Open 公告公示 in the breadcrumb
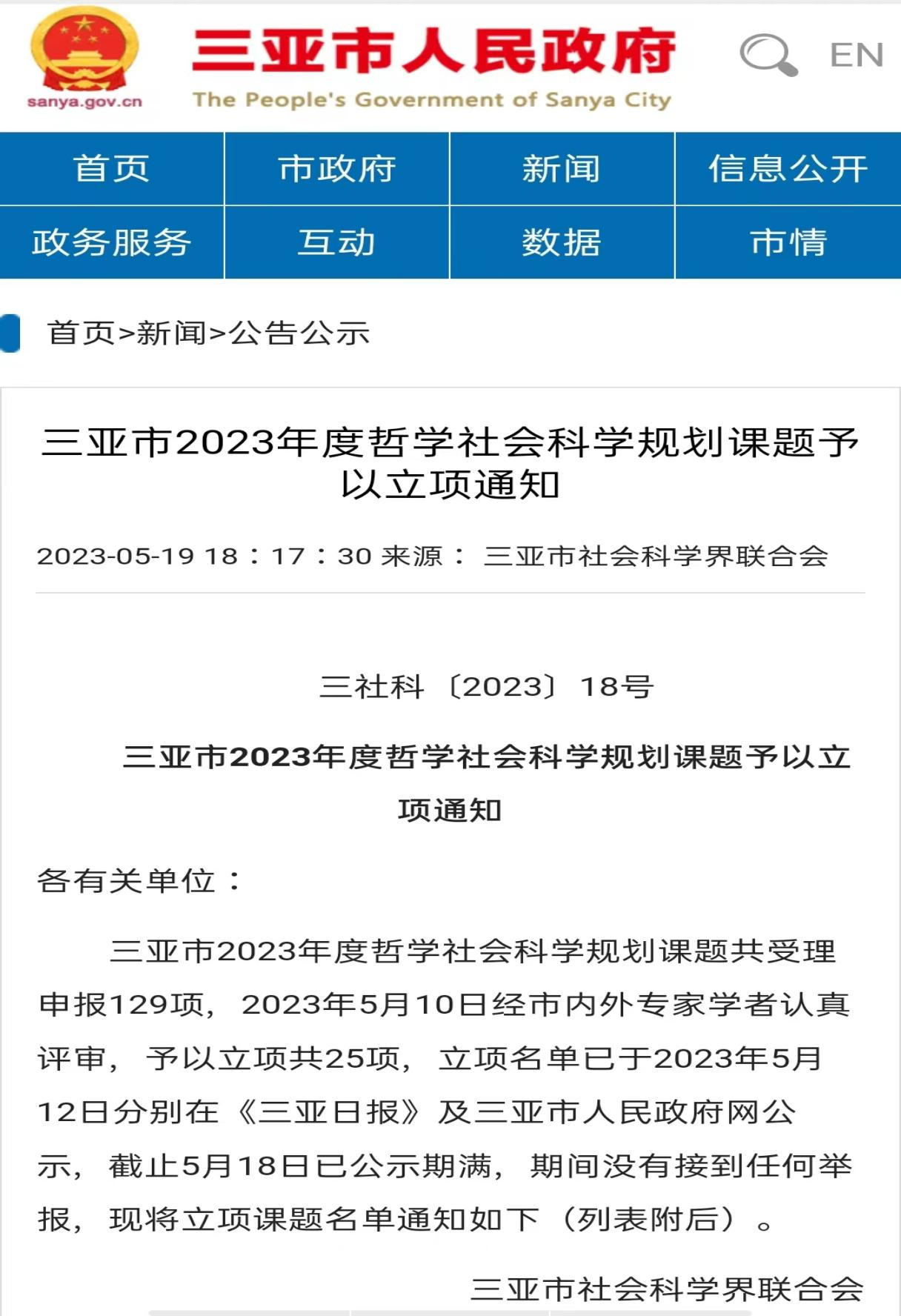Image resolution: width=901 pixels, height=1316 pixels. tap(299, 333)
